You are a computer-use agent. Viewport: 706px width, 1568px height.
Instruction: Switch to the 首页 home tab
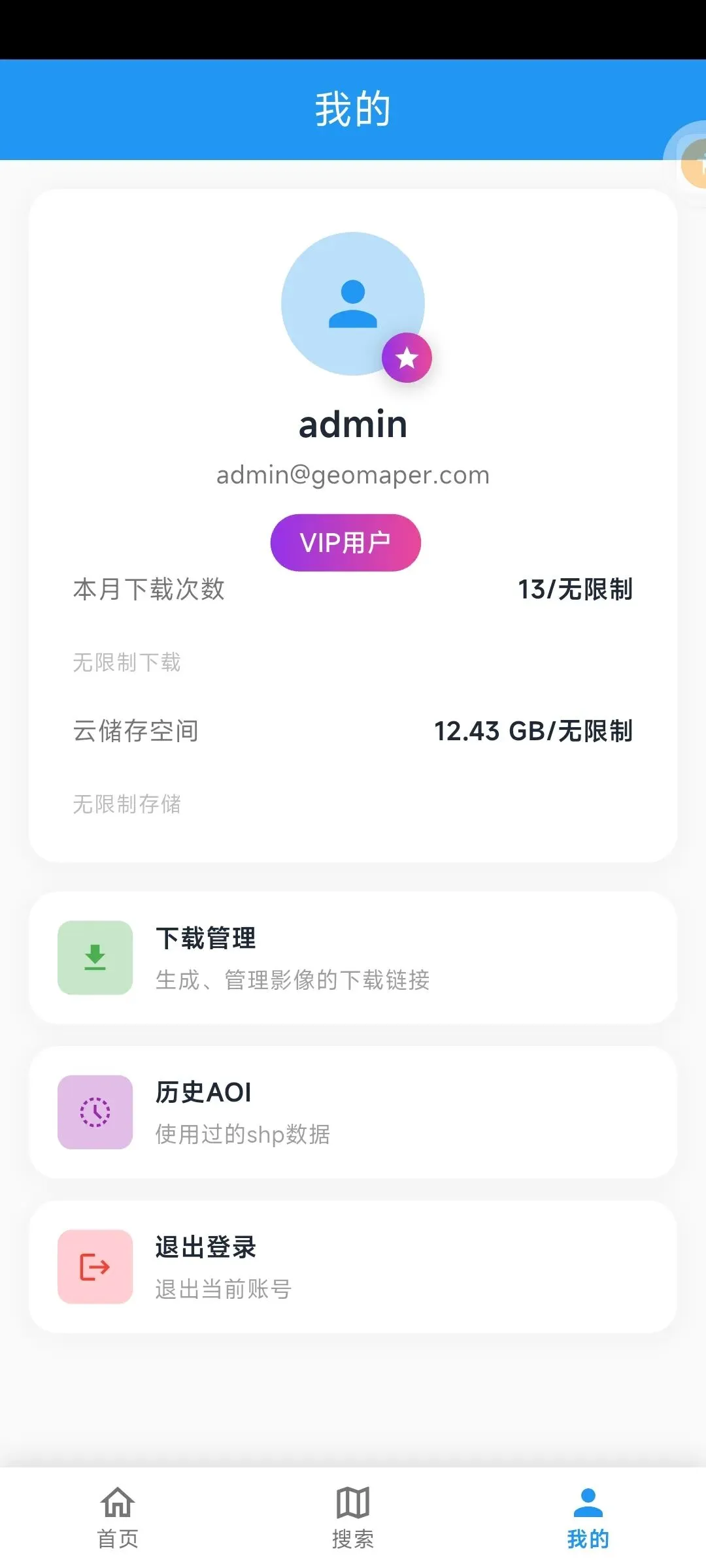coord(118,1517)
